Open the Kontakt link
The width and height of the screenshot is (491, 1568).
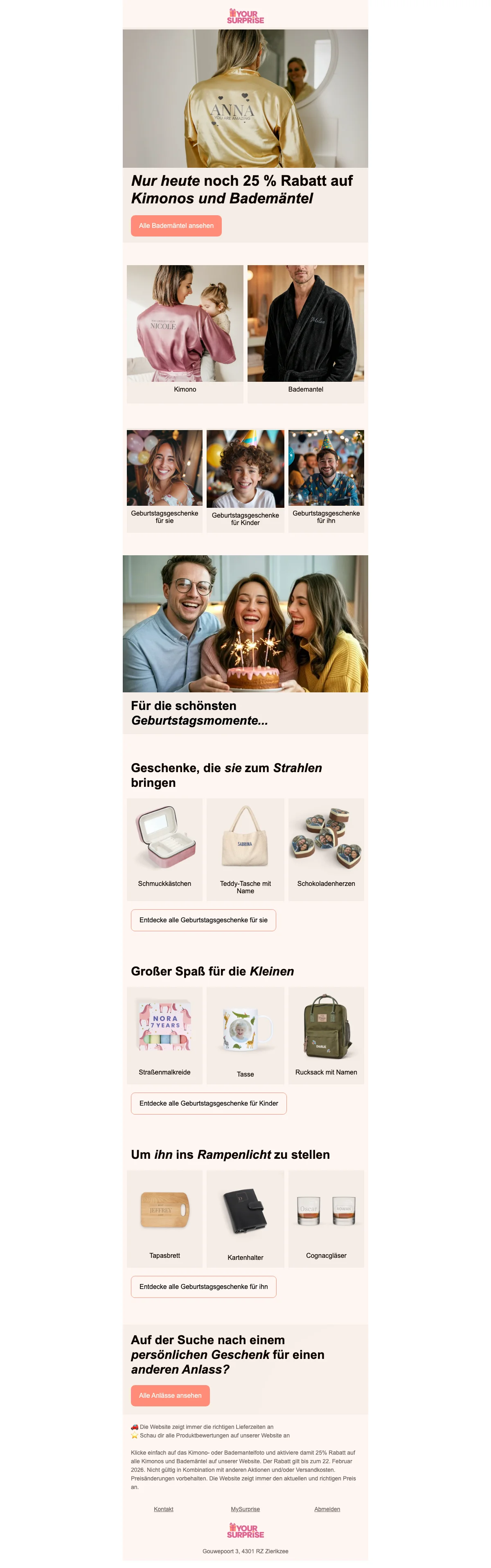[164, 1509]
